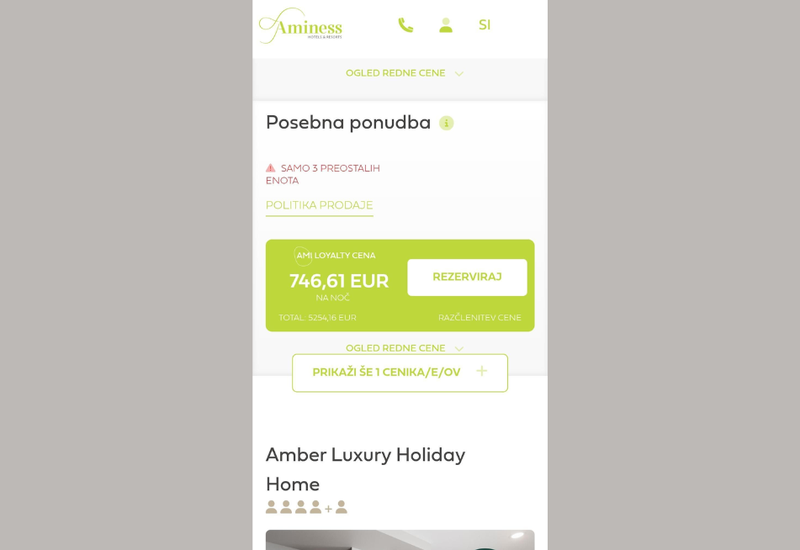Call the hotel via phone icon
The width and height of the screenshot is (800, 550).
(405, 25)
